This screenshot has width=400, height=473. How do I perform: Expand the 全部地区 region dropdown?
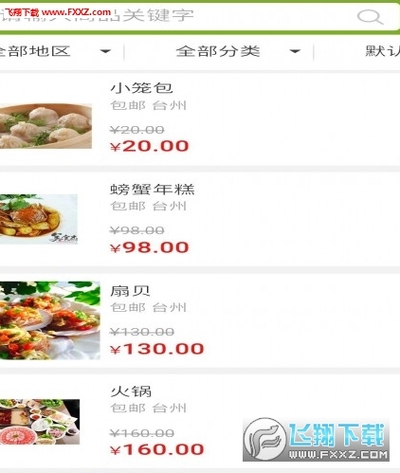click(x=56, y=51)
